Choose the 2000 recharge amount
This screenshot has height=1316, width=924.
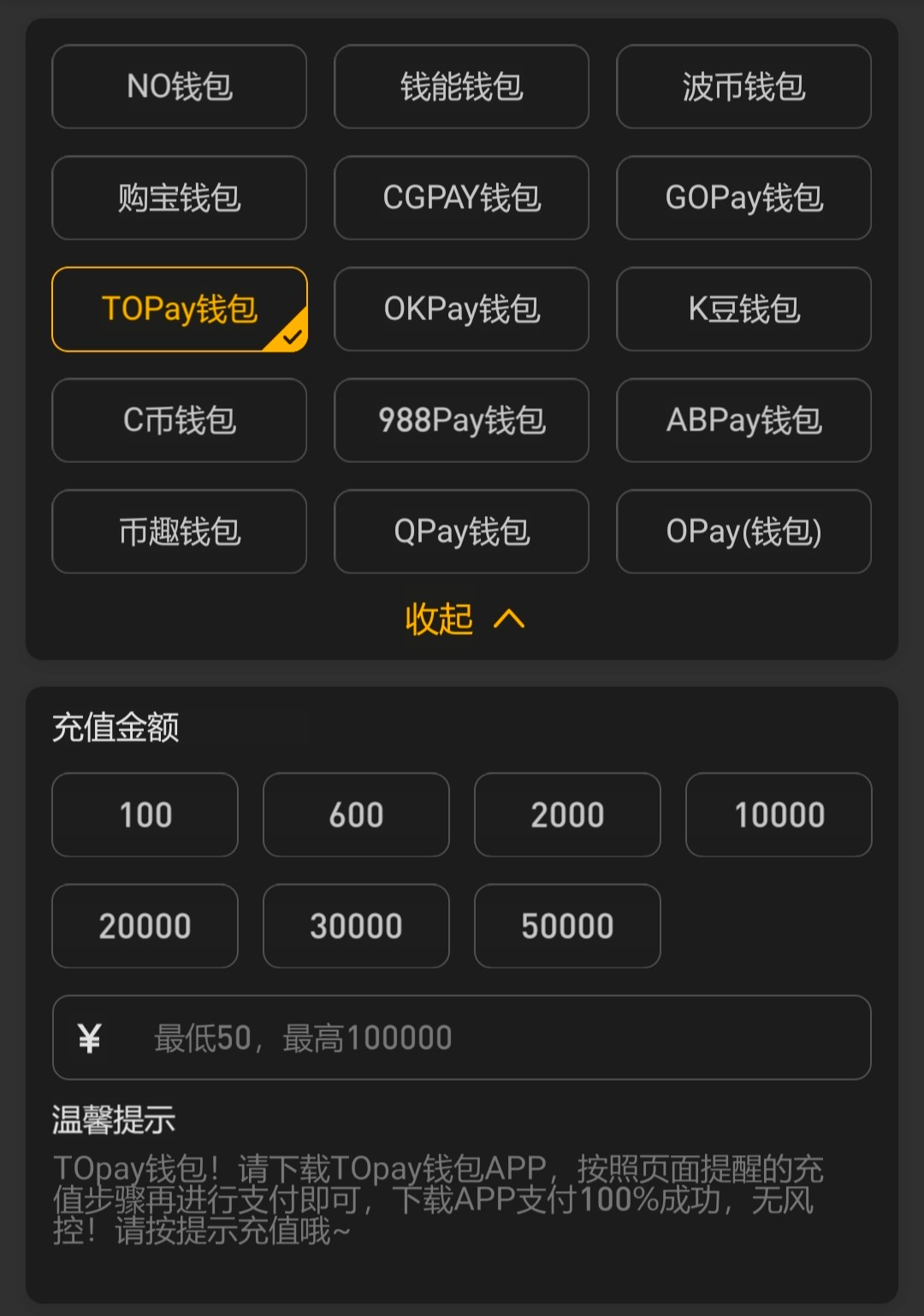point(567,815)
